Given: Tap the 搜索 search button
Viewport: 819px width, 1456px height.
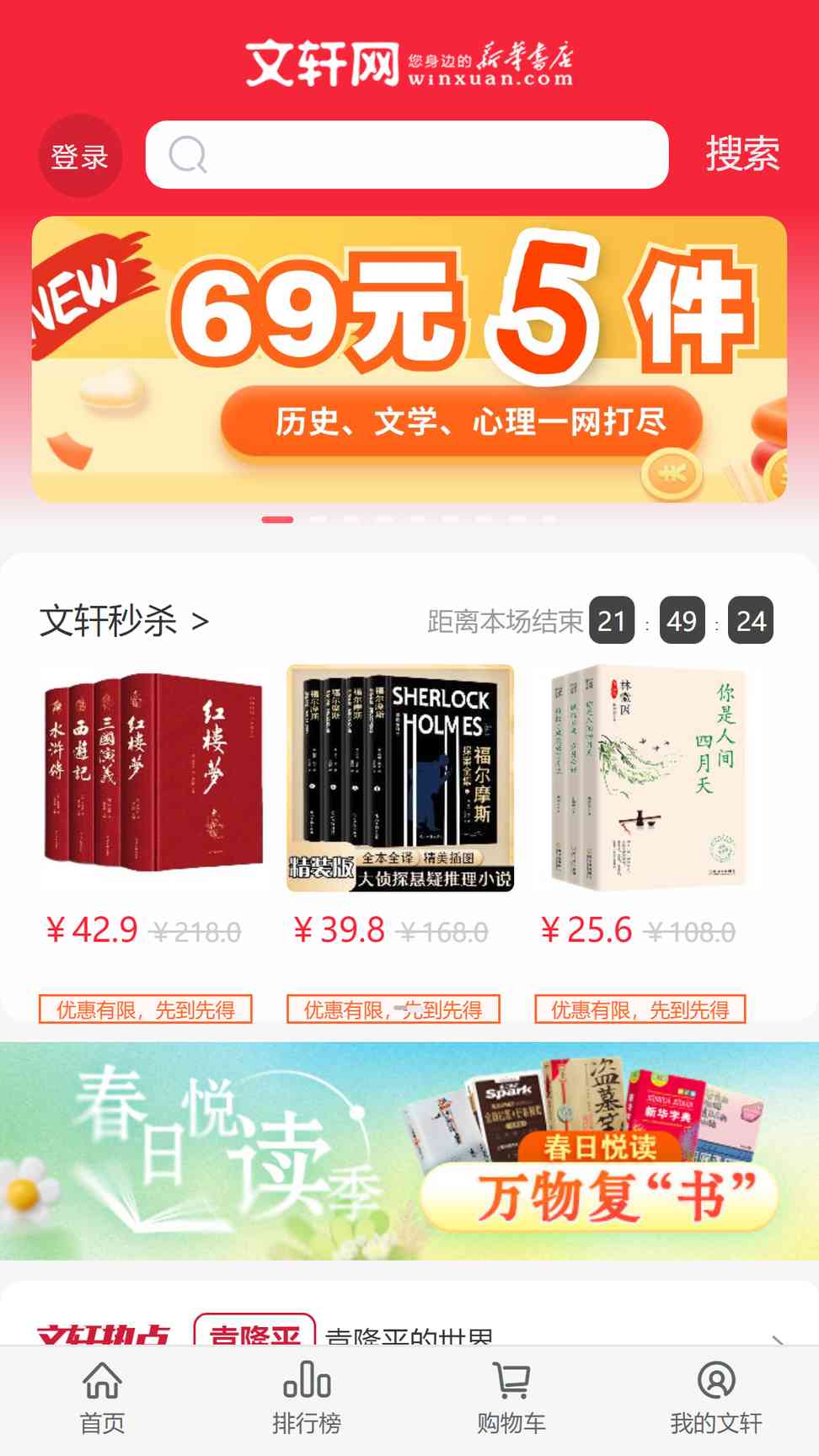Looking at the screenshot, I should point(742,154).
